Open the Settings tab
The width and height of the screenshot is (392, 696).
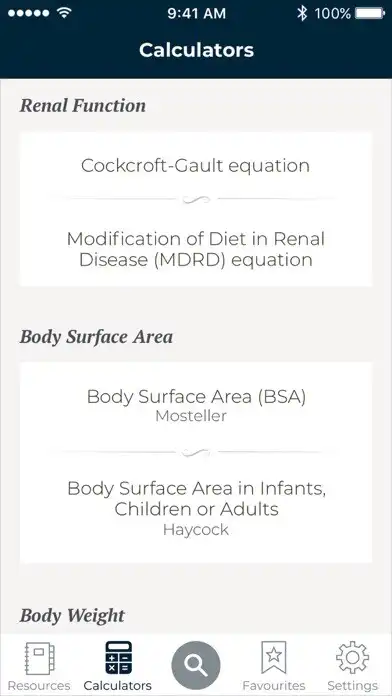[352, 665]
